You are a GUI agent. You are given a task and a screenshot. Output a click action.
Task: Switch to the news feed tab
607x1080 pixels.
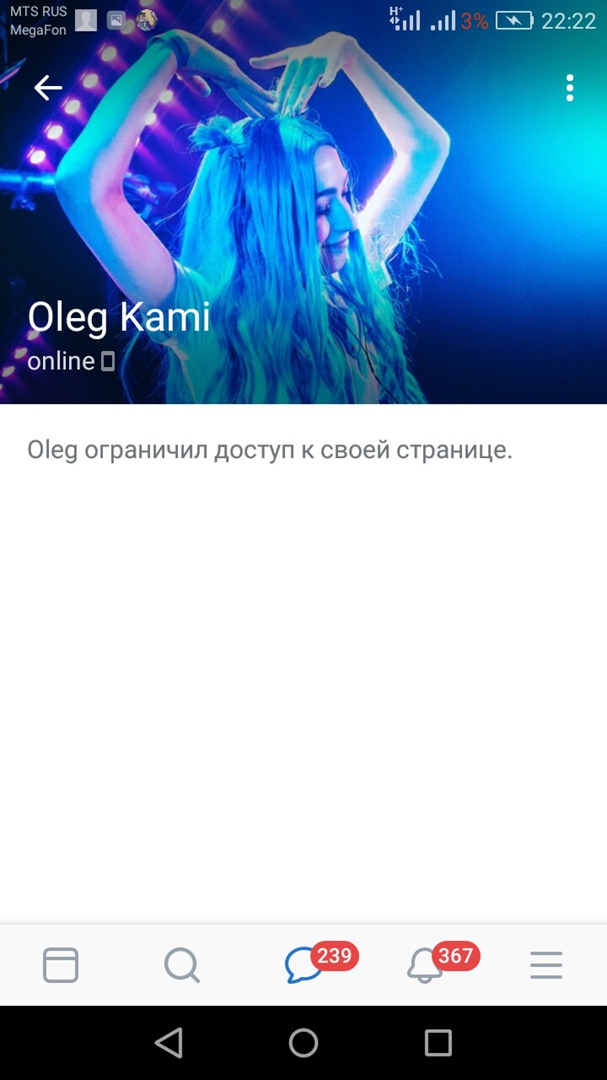pyautogui.click(x=60, y=965)
